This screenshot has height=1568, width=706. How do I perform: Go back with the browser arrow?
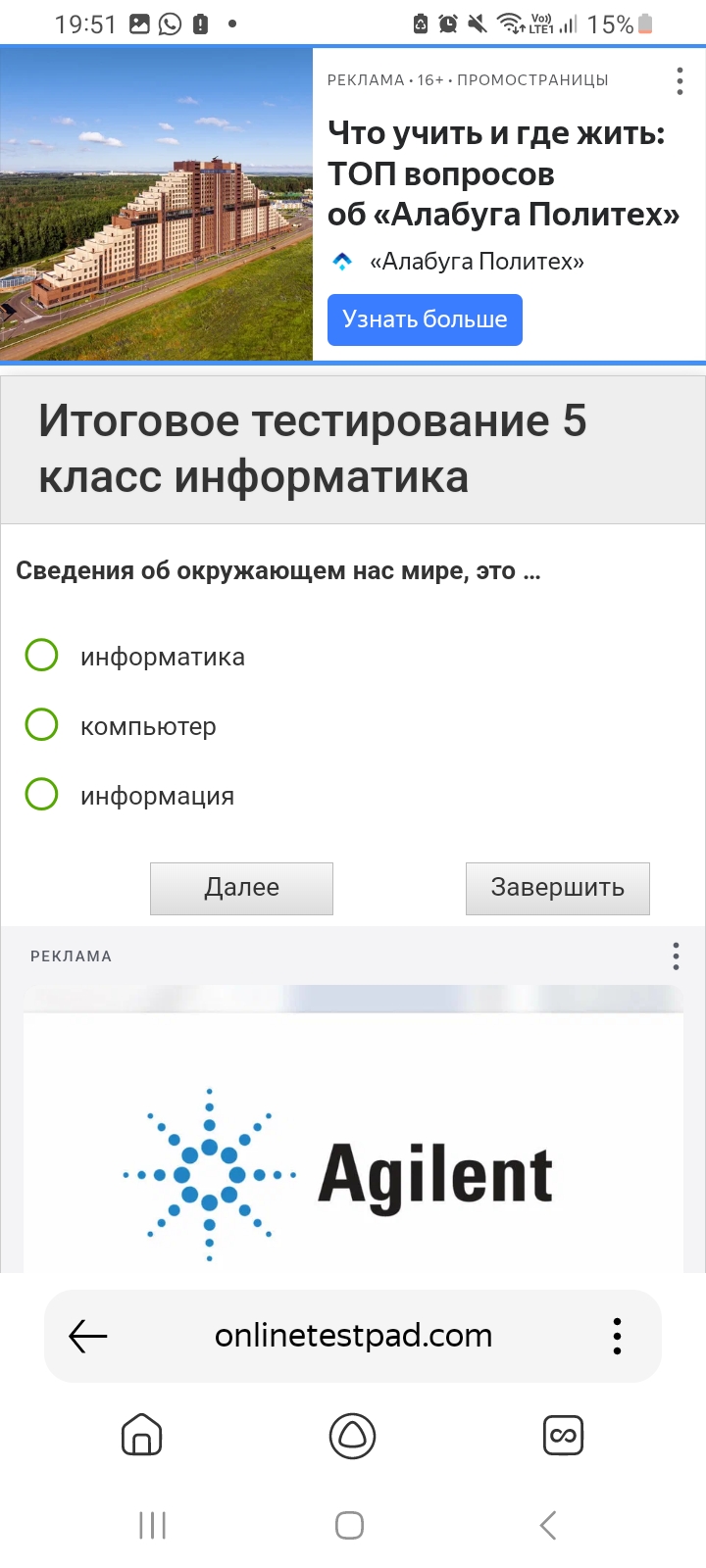pos(88,1336)
